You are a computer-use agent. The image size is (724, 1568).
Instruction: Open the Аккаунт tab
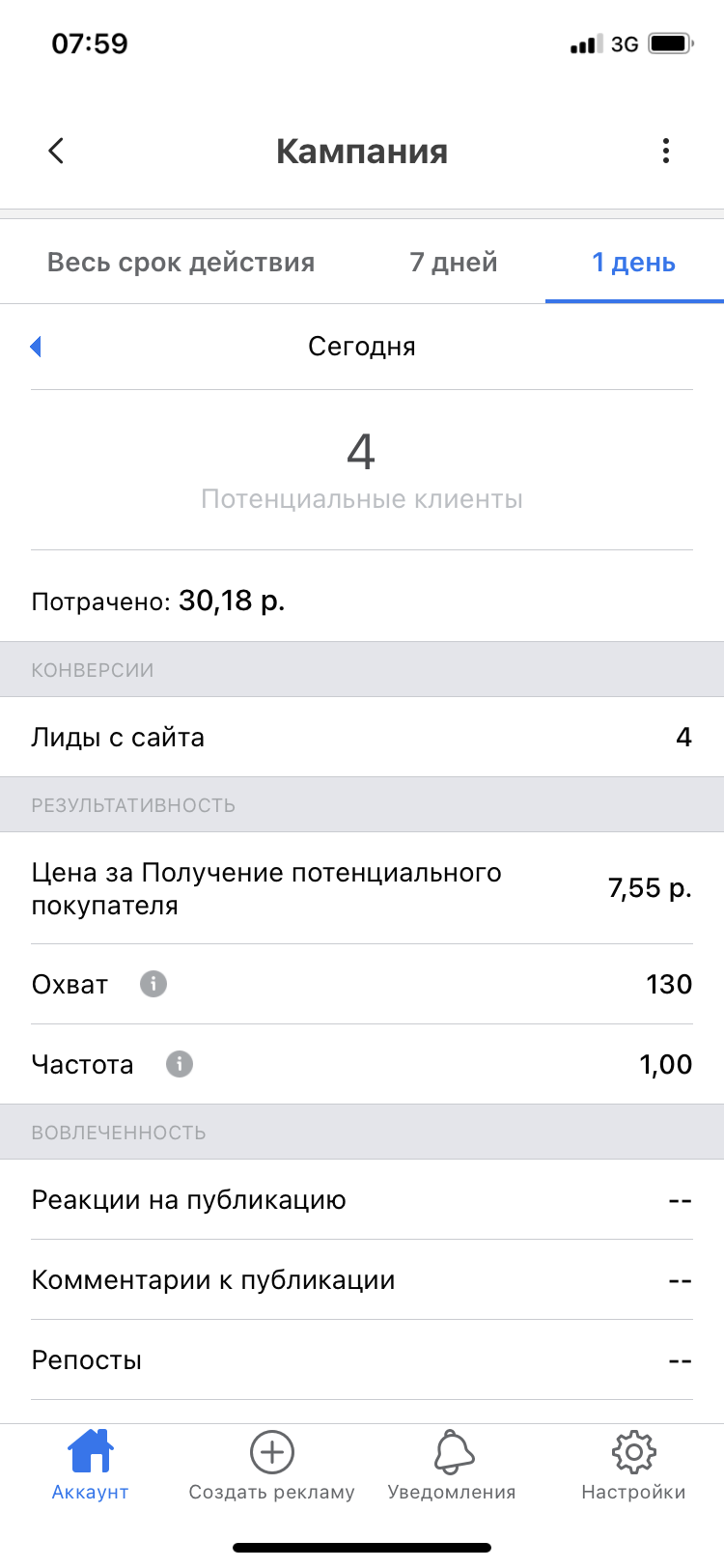click(90, 1465)
